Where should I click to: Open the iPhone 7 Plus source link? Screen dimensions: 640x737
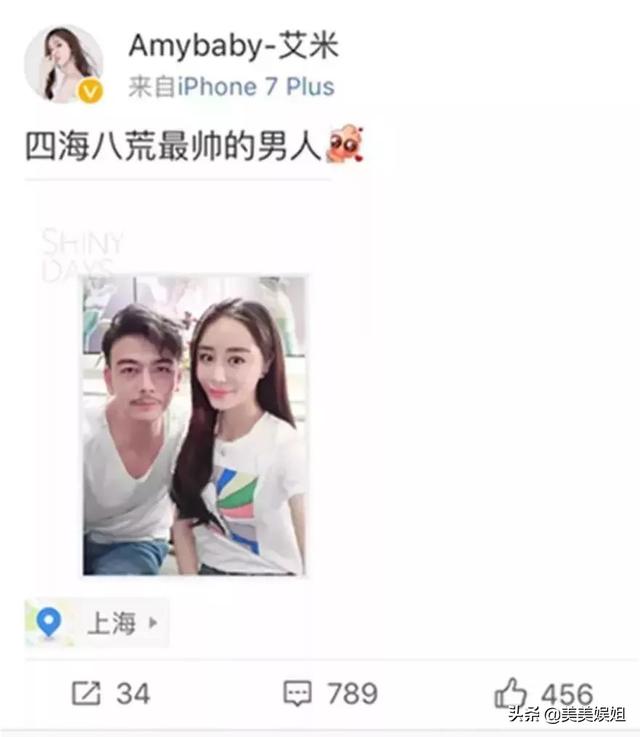pyautogui.click(x=255, y=87)
